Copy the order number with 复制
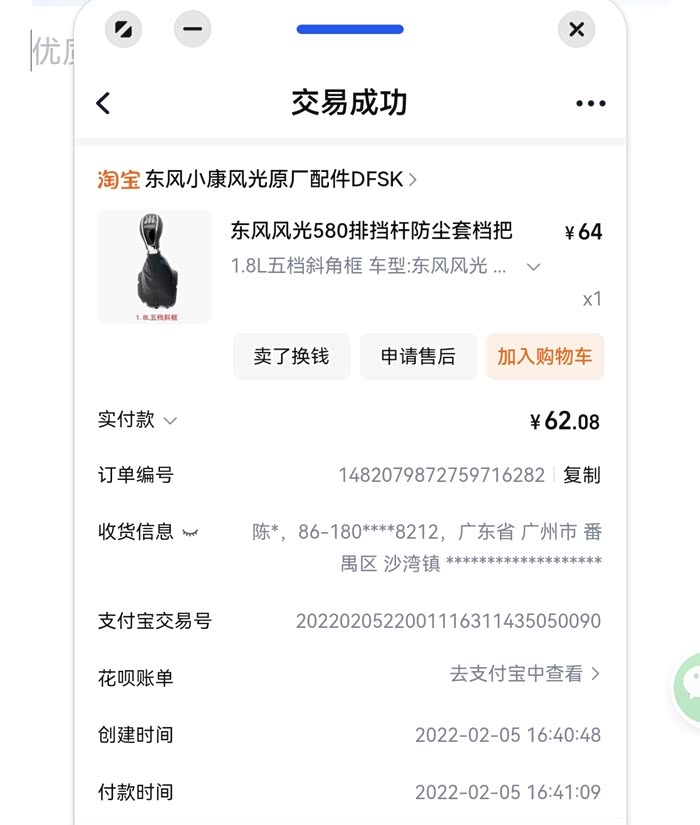 click(582, 475)
